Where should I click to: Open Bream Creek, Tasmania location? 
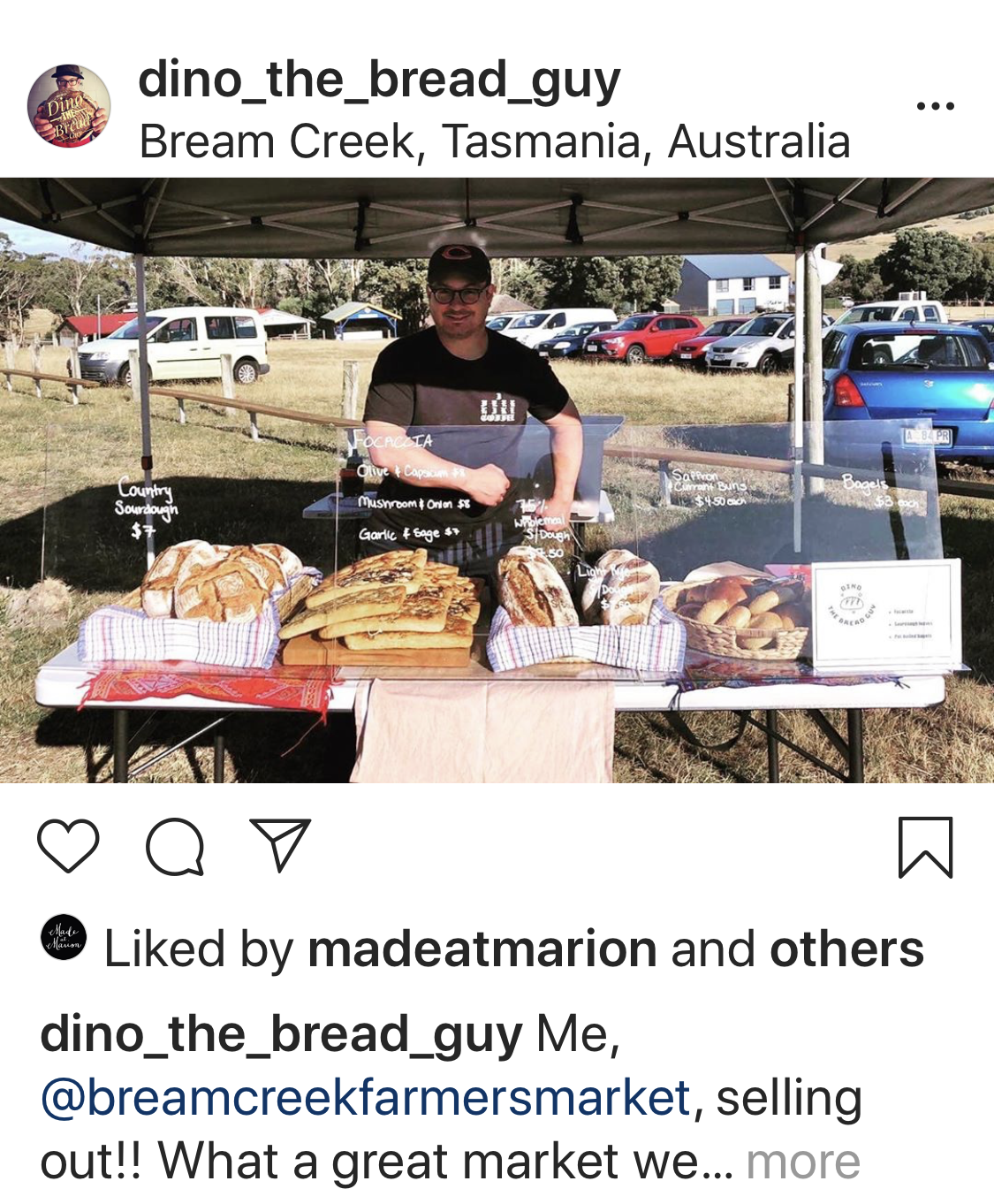494,141
